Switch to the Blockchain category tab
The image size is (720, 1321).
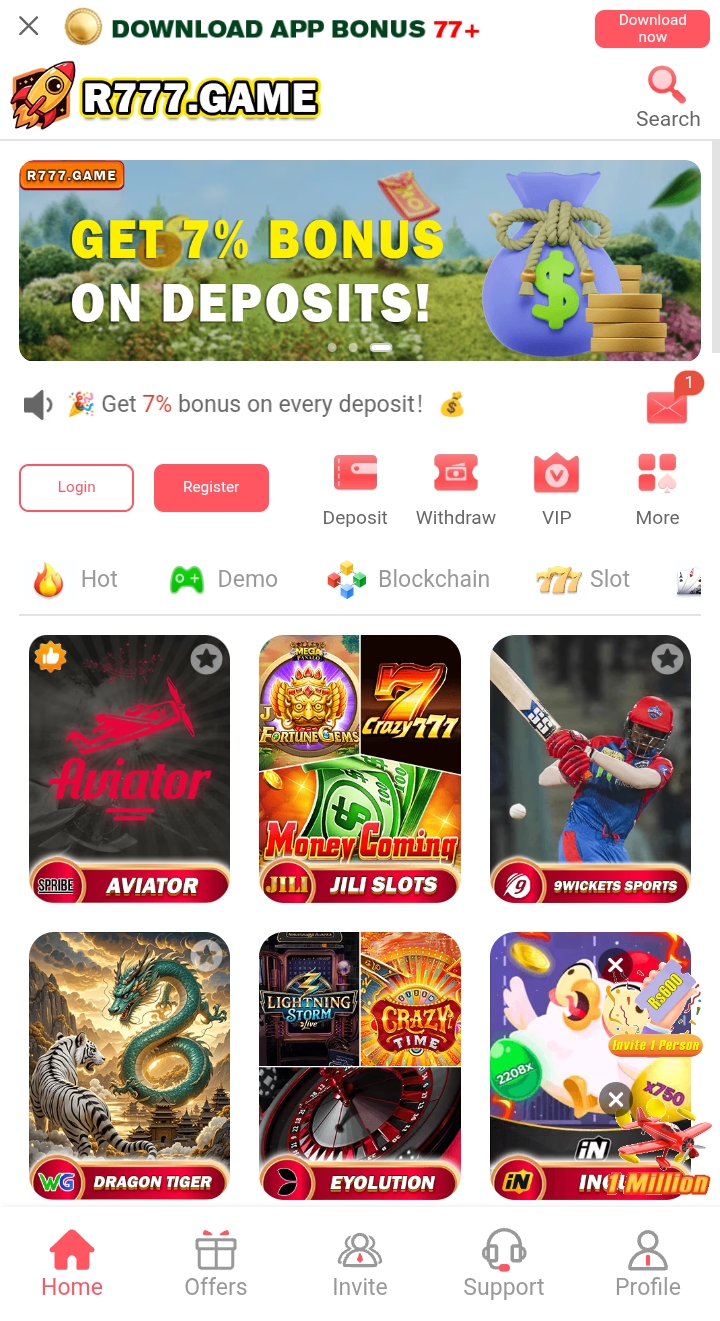pos(408,579)
